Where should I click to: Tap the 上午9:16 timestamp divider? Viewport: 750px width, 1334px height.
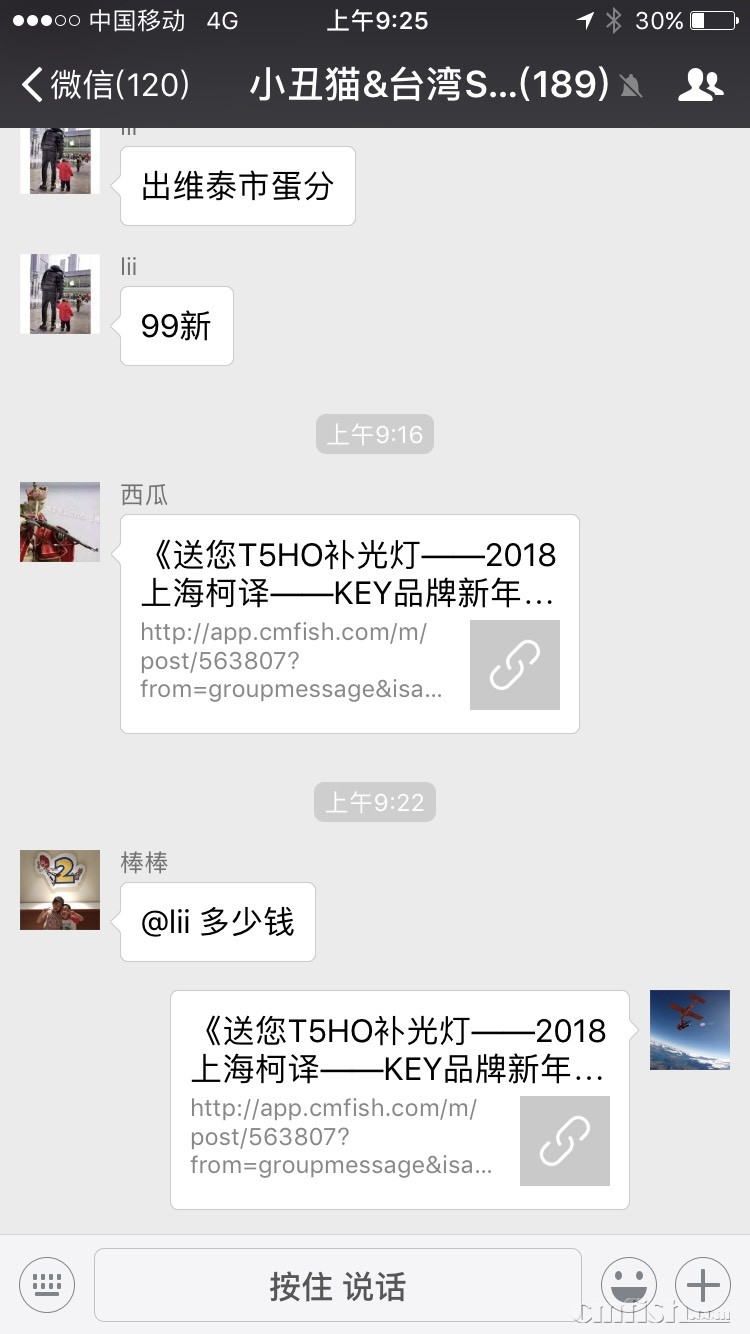click(x=374, y=434)
